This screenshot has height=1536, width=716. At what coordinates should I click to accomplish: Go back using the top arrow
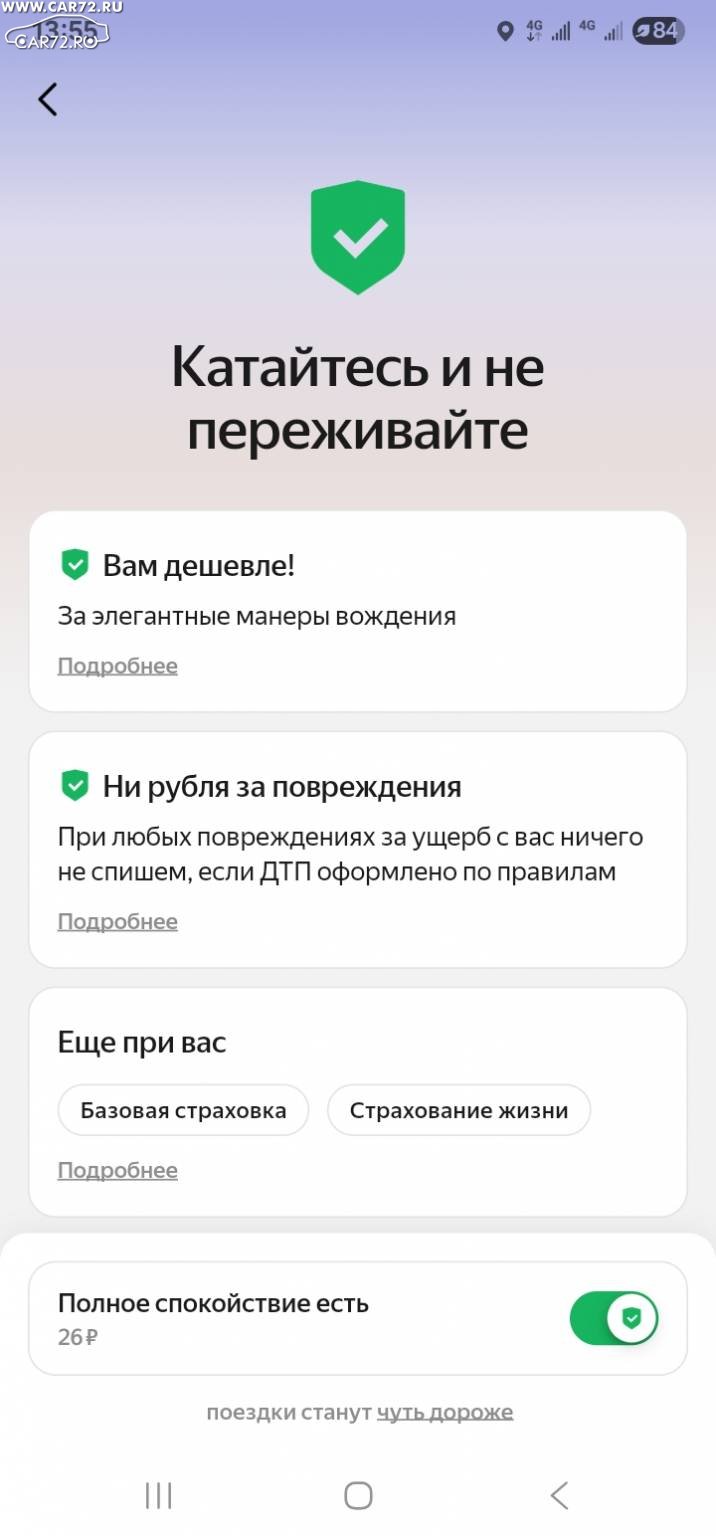[x=47, y=99]
